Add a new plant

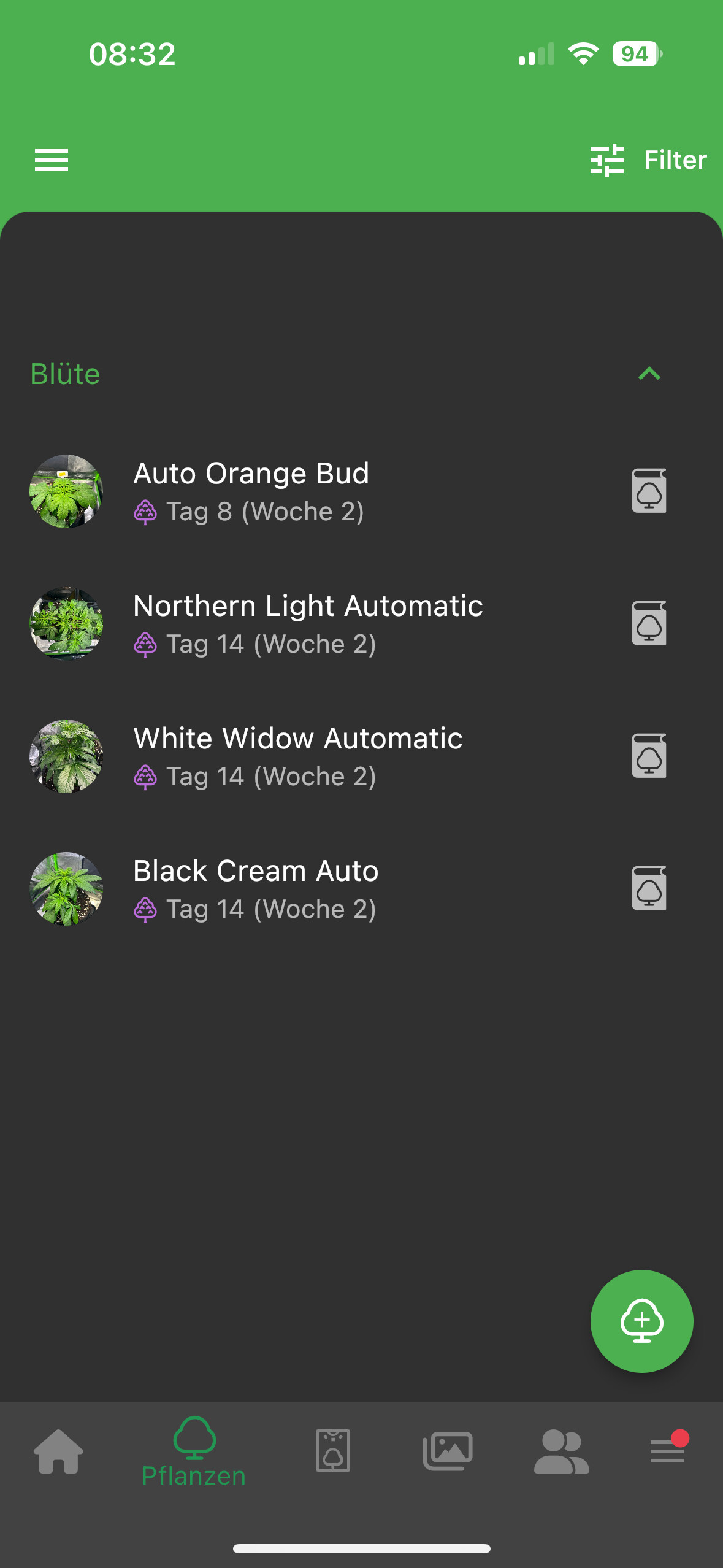point(641,1321)
